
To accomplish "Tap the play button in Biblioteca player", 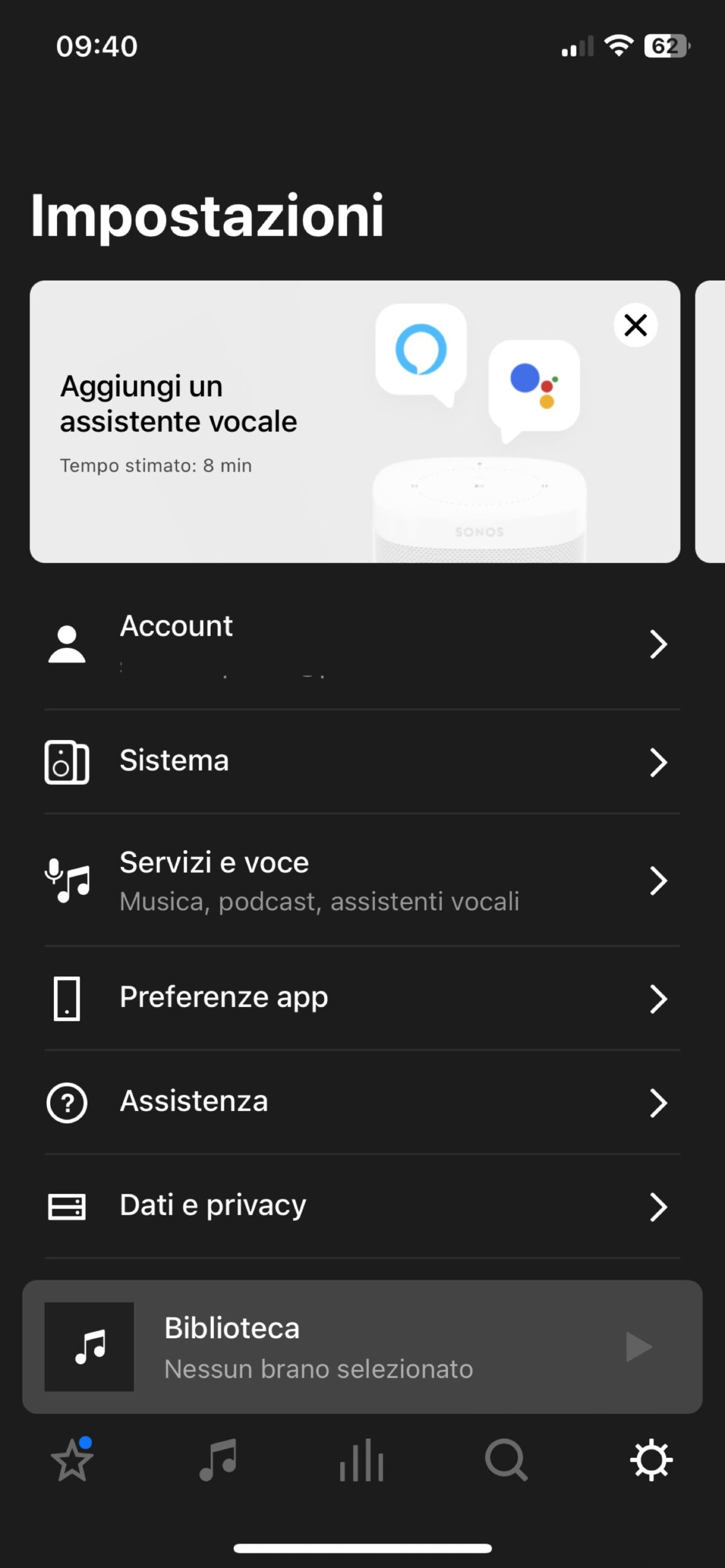I will click(639, 1347).
